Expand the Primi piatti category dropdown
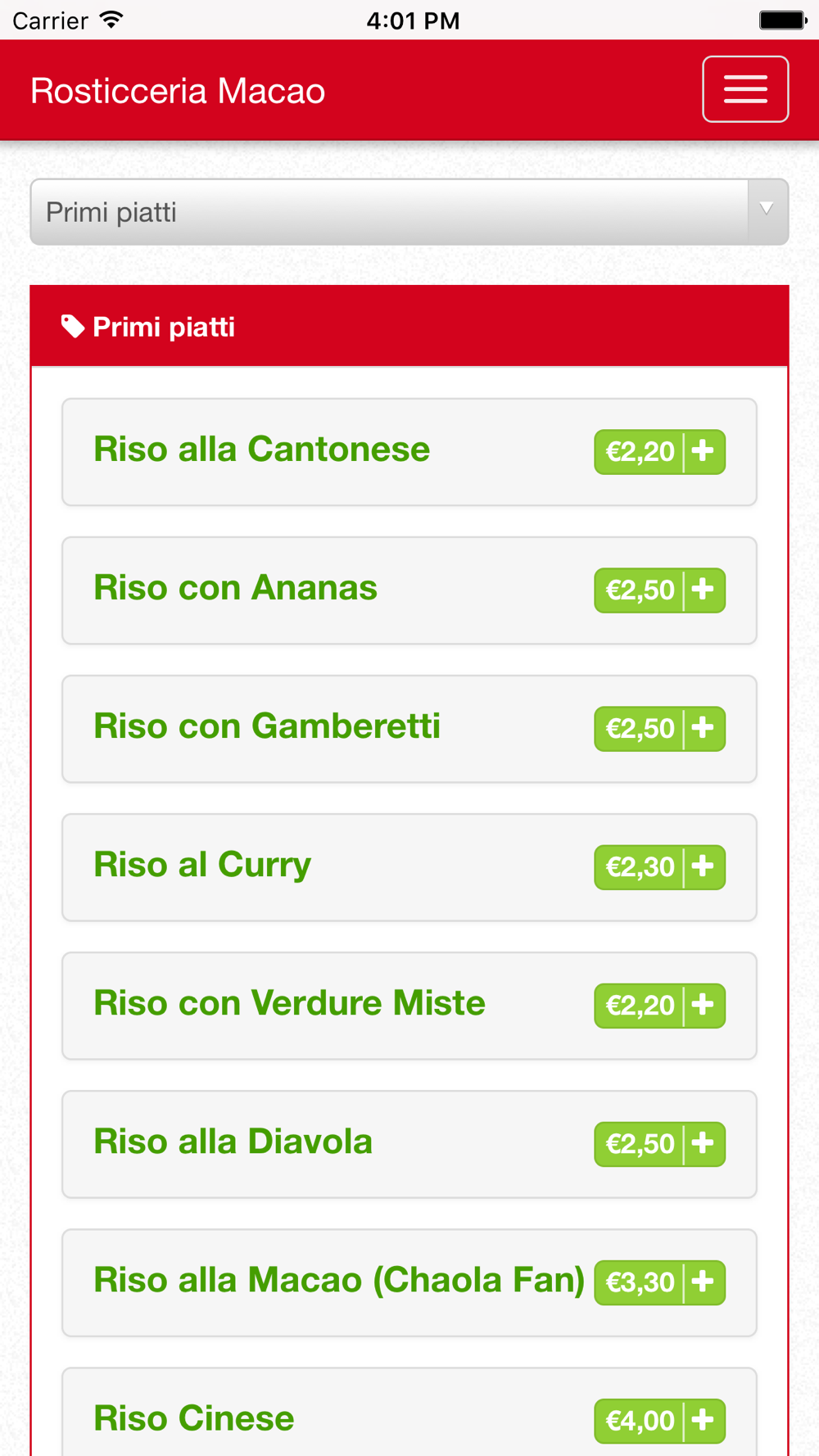 409,212
